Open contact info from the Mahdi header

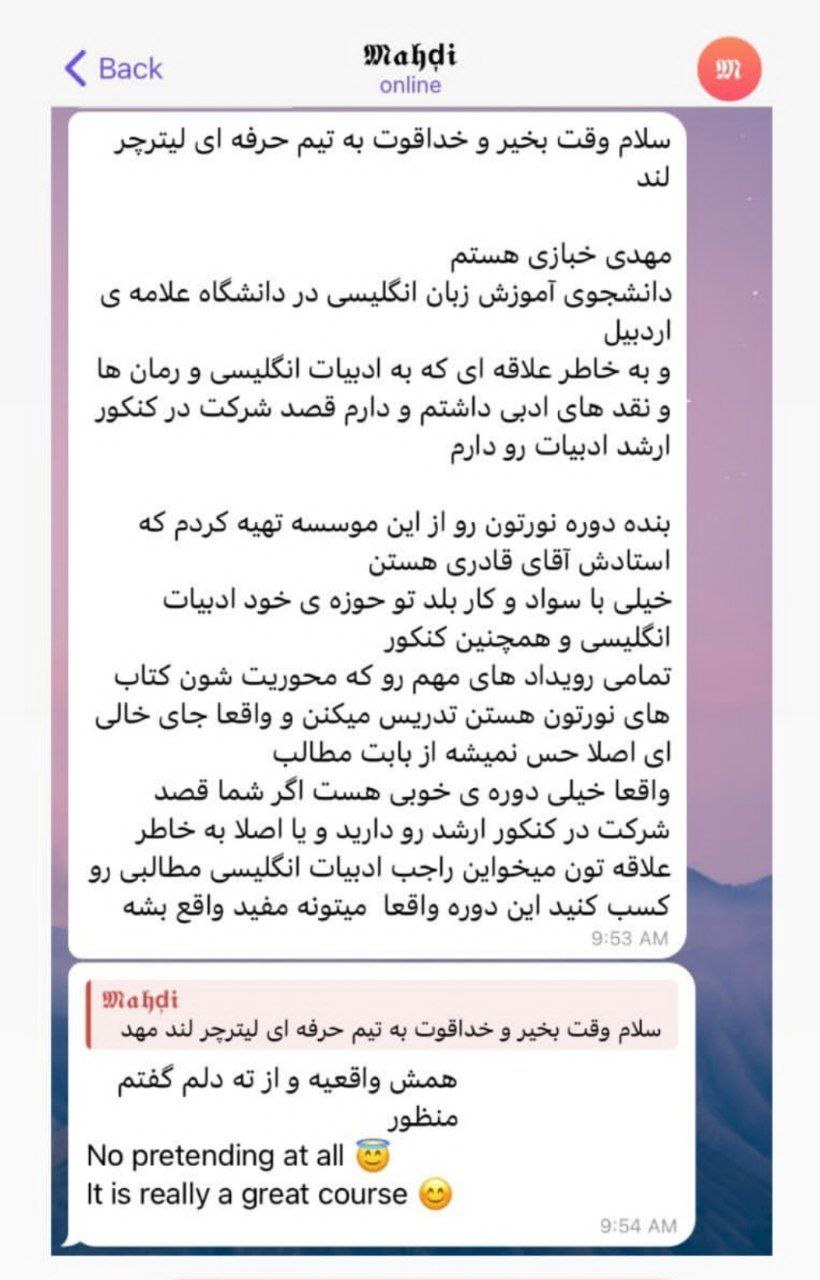409,68
